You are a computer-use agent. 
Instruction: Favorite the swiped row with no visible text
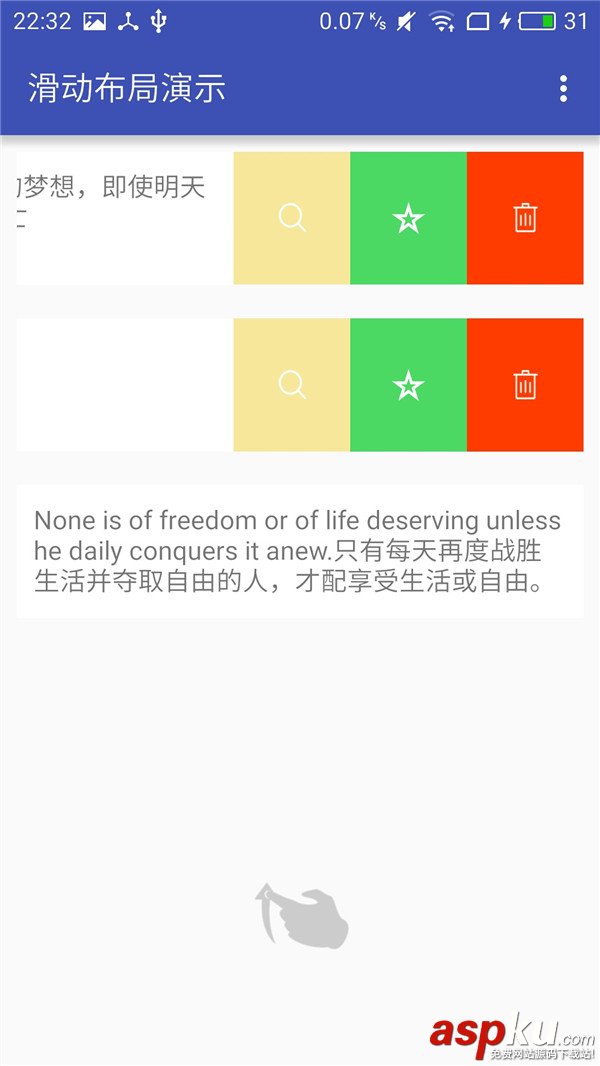[408, 385]
